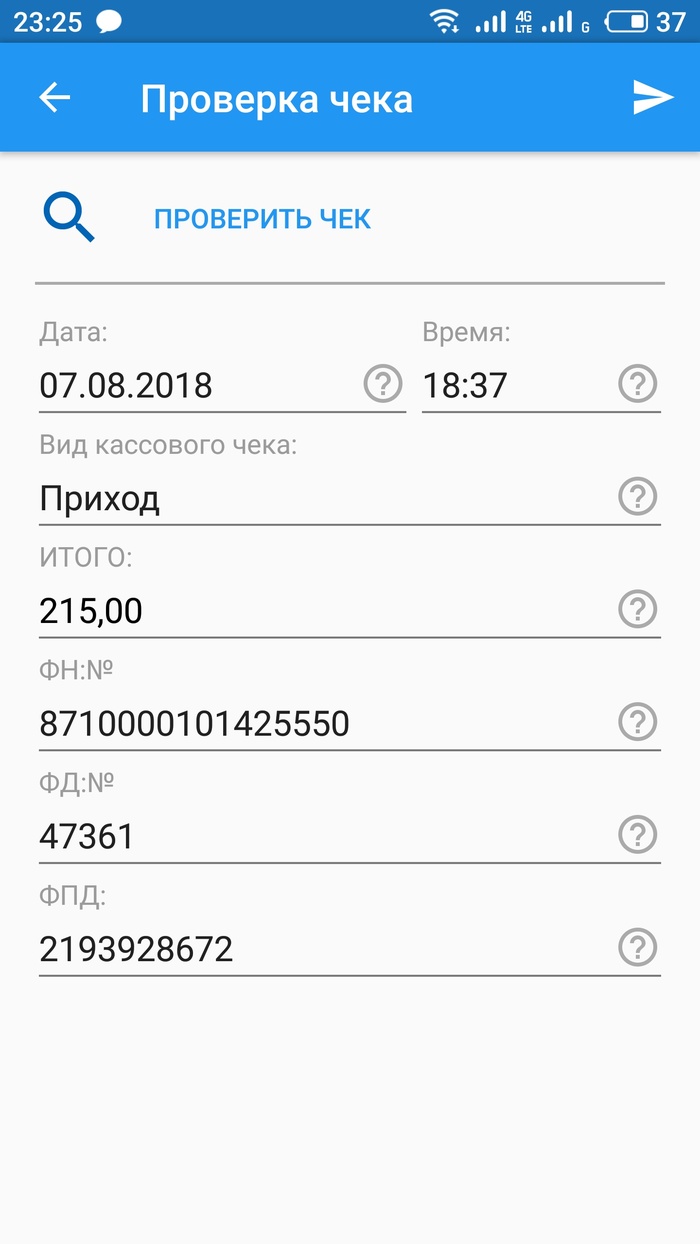Show help for the ФН № field
The image size is (700, 1244).
(x=637, y=721)
